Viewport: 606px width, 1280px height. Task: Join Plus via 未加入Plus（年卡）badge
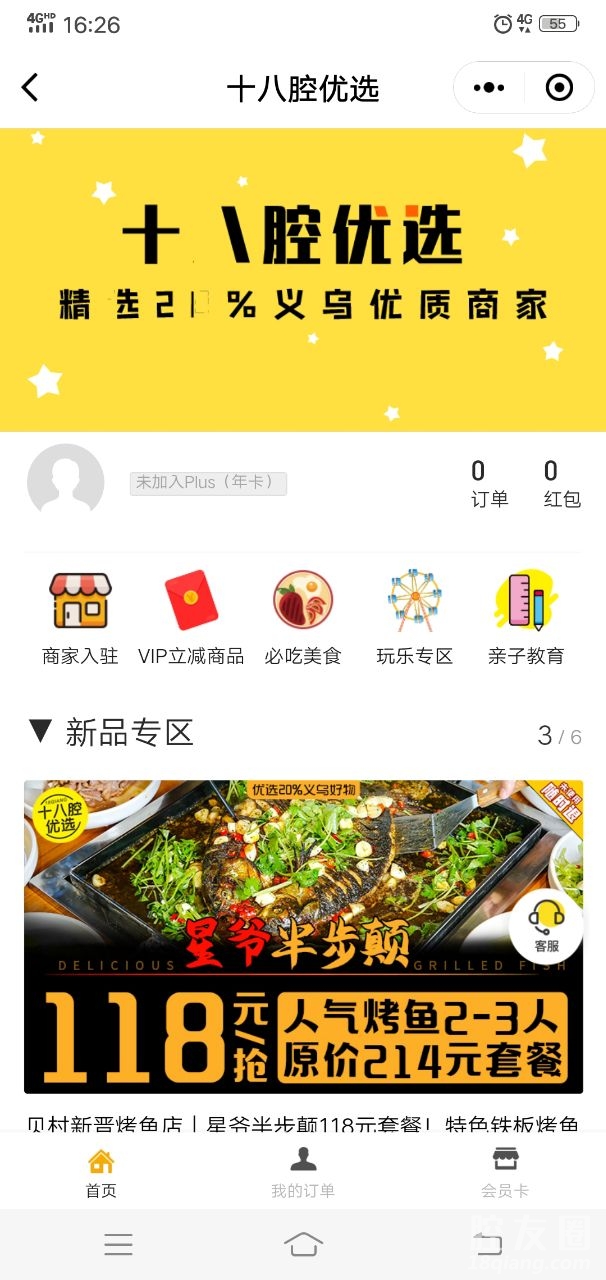click(208, 483)
